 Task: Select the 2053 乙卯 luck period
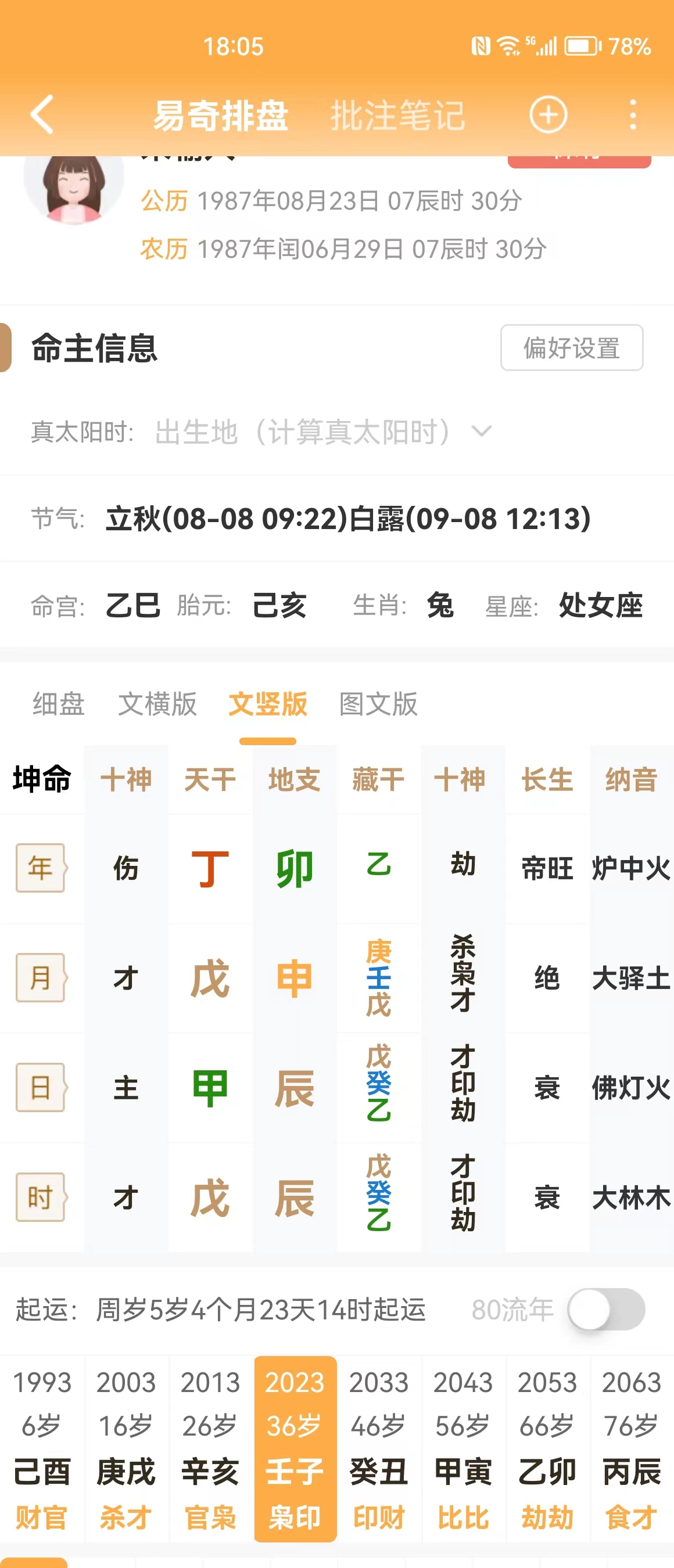547,1449
